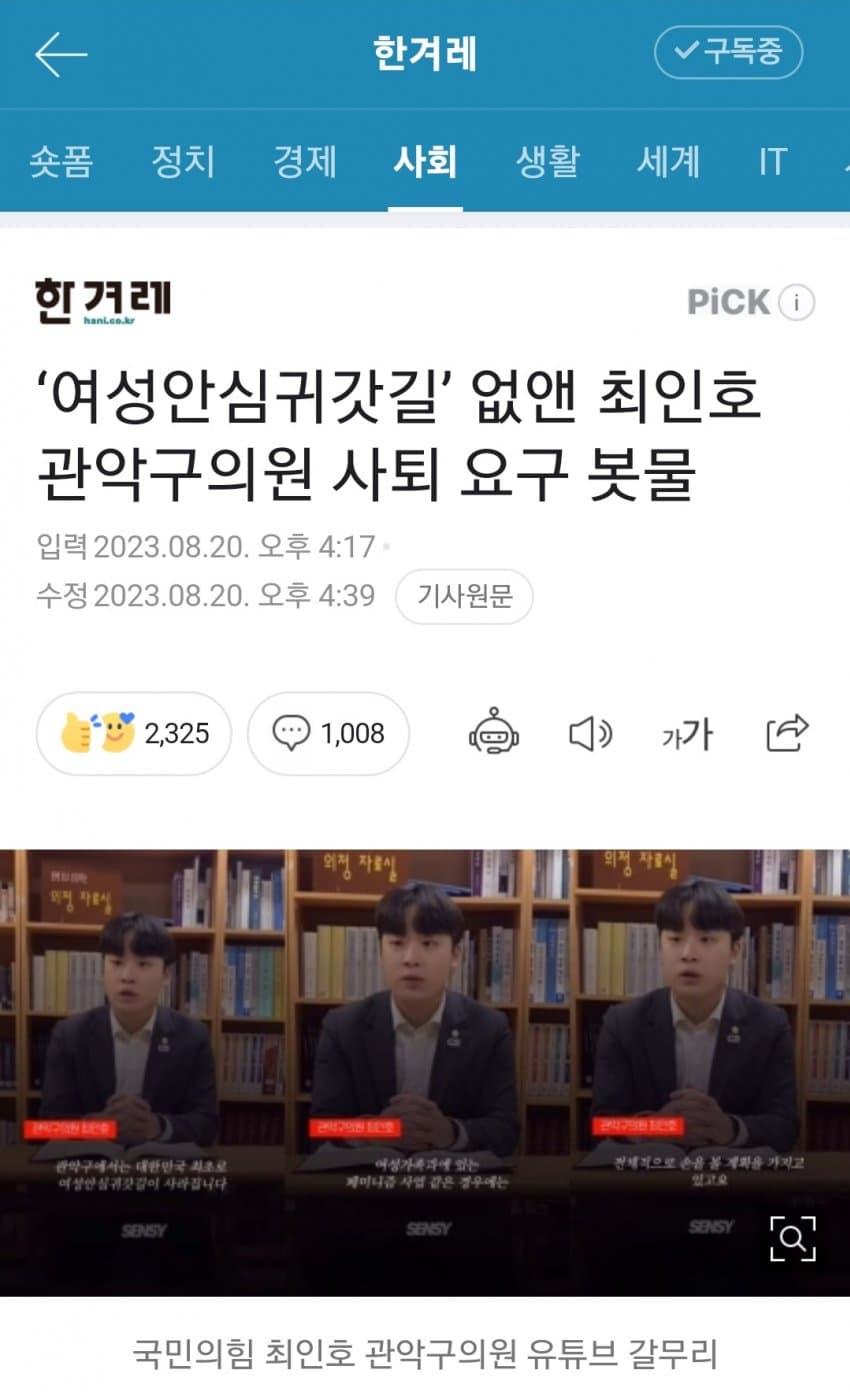Viewport: 850px width, 1392px height.
Task: Open the 한겨레 publisher logo
Action: click(x=103, y=300)
